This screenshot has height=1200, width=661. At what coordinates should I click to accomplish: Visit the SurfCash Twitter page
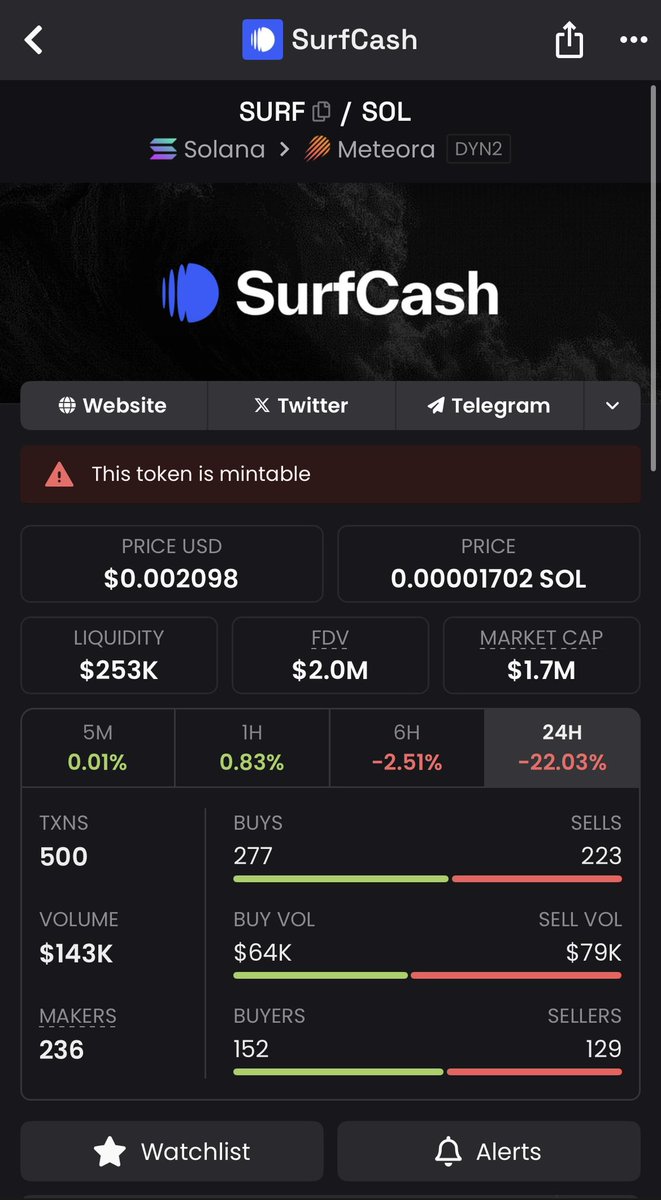301,406
